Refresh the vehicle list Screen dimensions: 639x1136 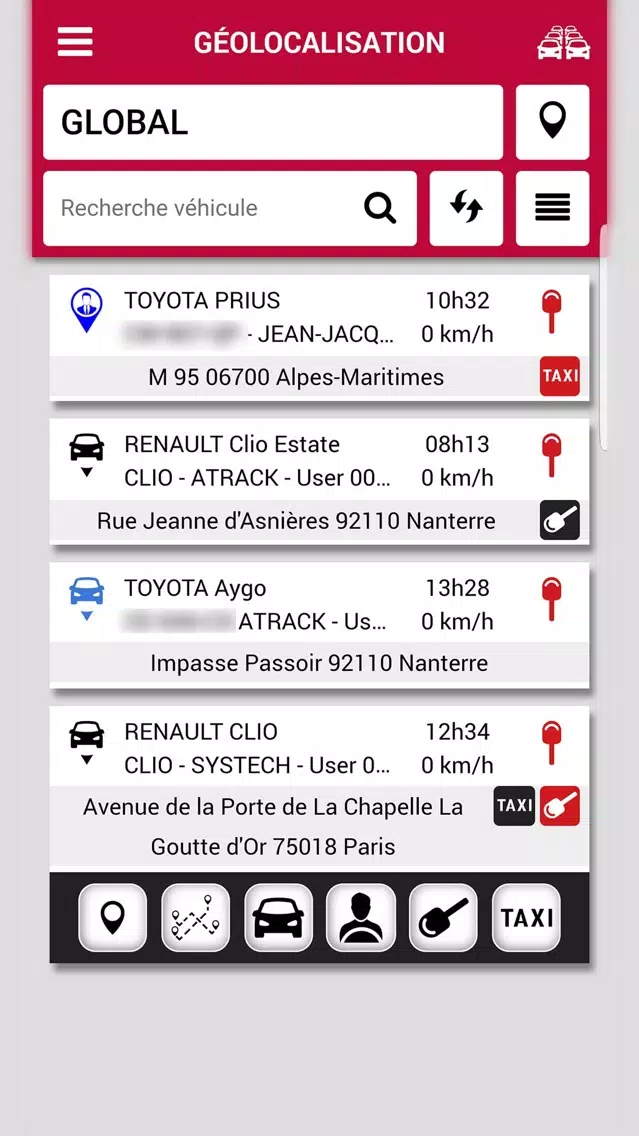pyautogui.click(x=466, y=209)
